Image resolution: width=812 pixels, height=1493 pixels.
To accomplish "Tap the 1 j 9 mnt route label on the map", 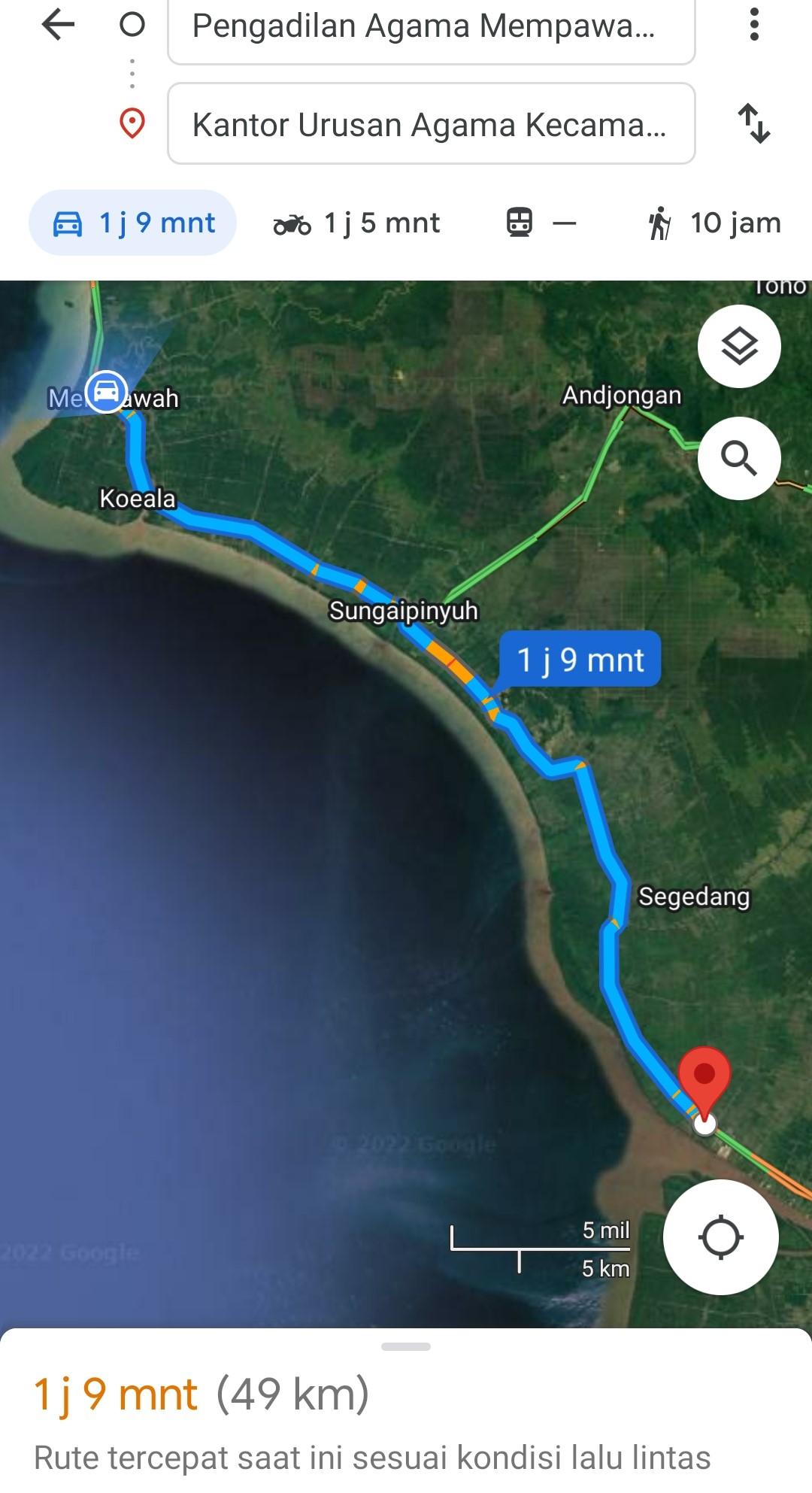I will click(580, 660).
